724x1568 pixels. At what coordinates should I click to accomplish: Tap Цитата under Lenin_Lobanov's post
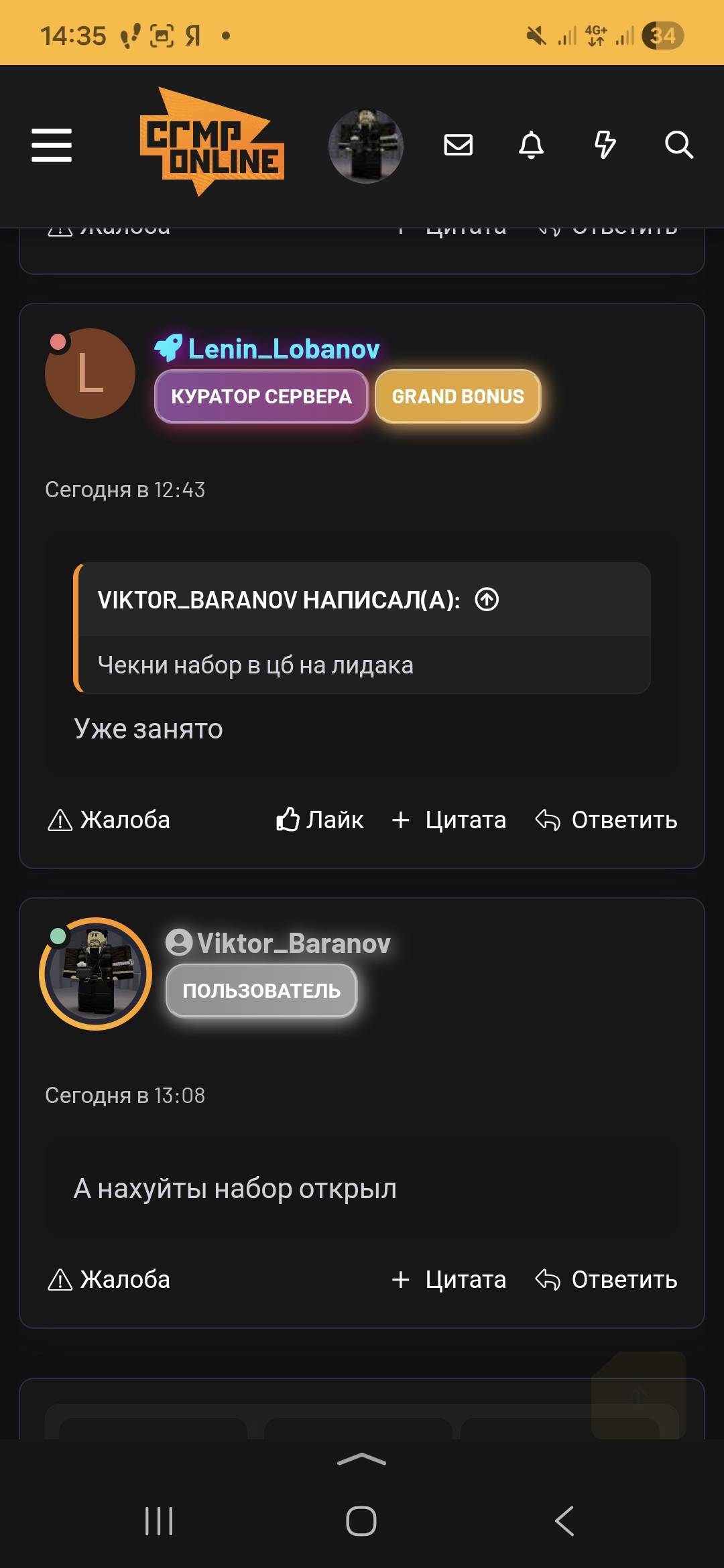449,820
